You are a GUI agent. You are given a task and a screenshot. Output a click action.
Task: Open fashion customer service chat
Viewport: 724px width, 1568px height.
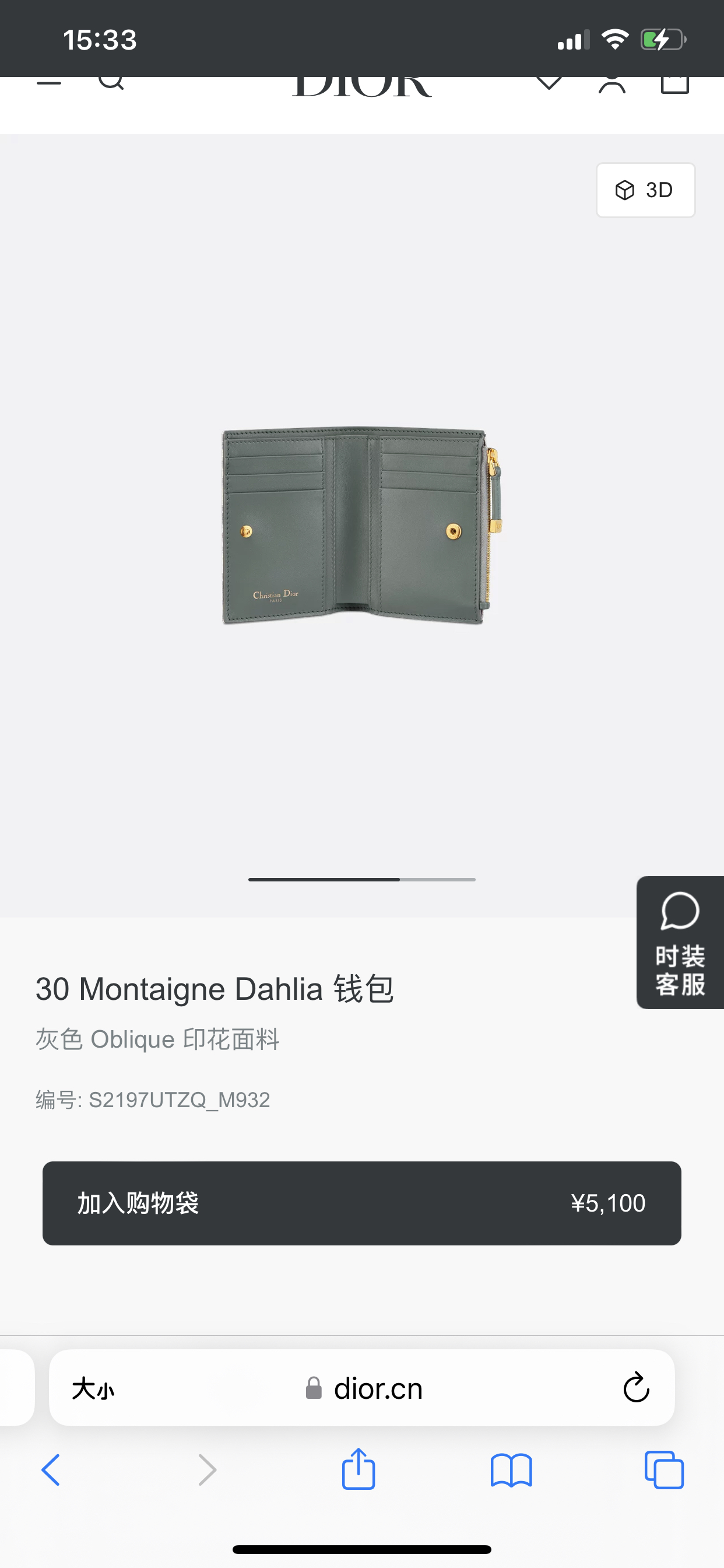point(680,942)
